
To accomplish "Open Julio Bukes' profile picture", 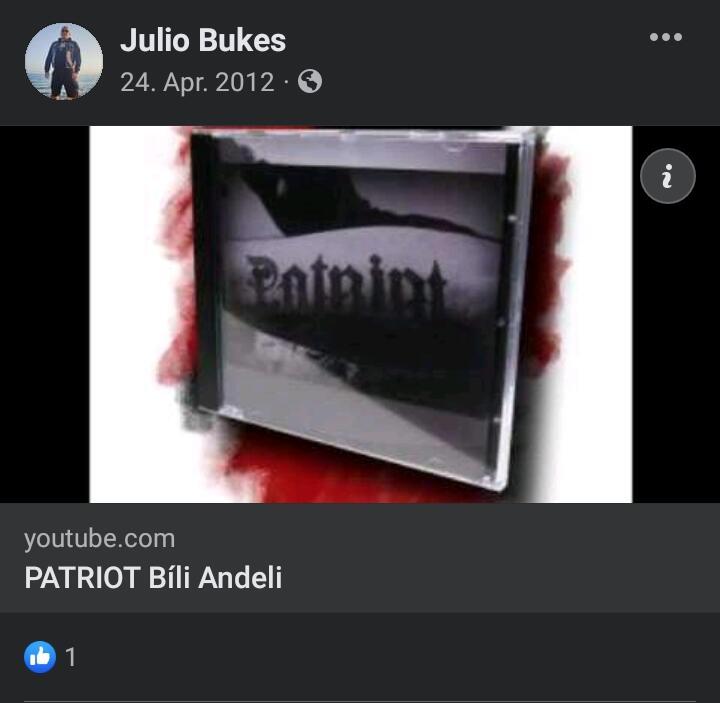I will click(x=63, y=61).
